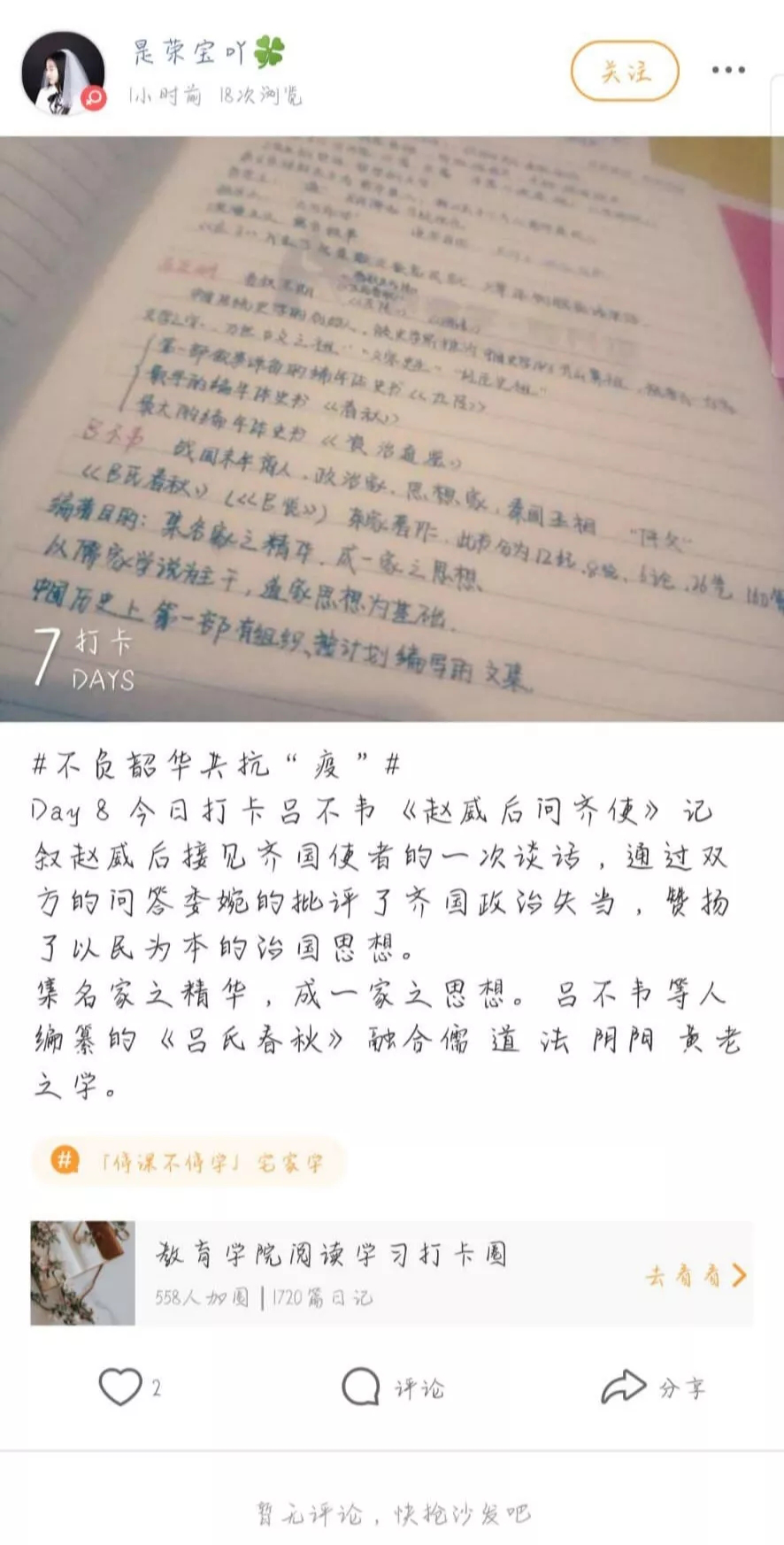Open the profile avatar of 是荣宝吖

tap(63, 74)
